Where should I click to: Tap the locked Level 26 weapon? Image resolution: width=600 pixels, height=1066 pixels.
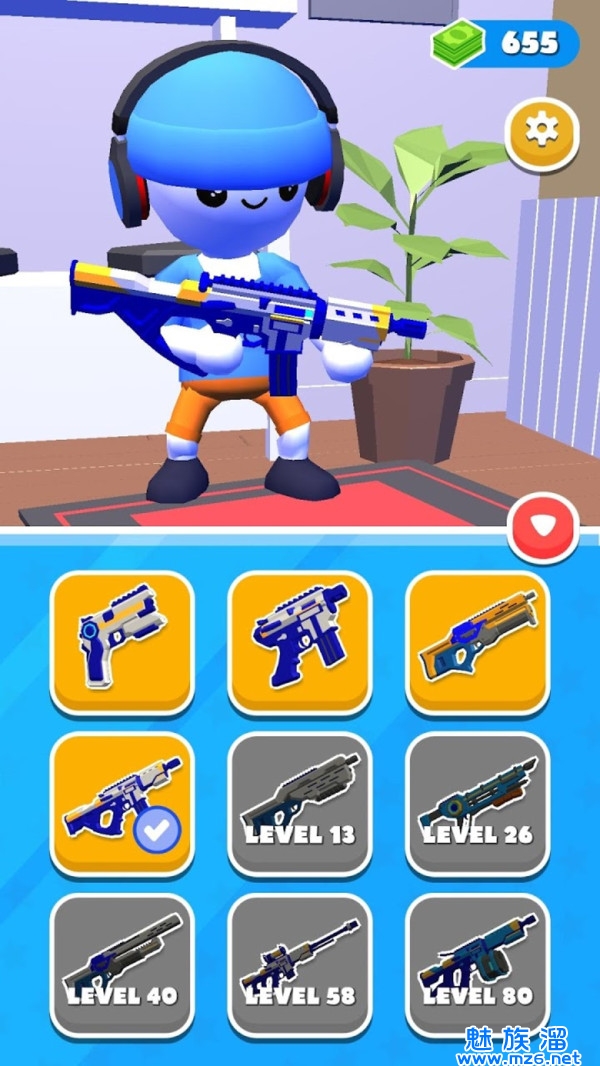tap(477, 802)
